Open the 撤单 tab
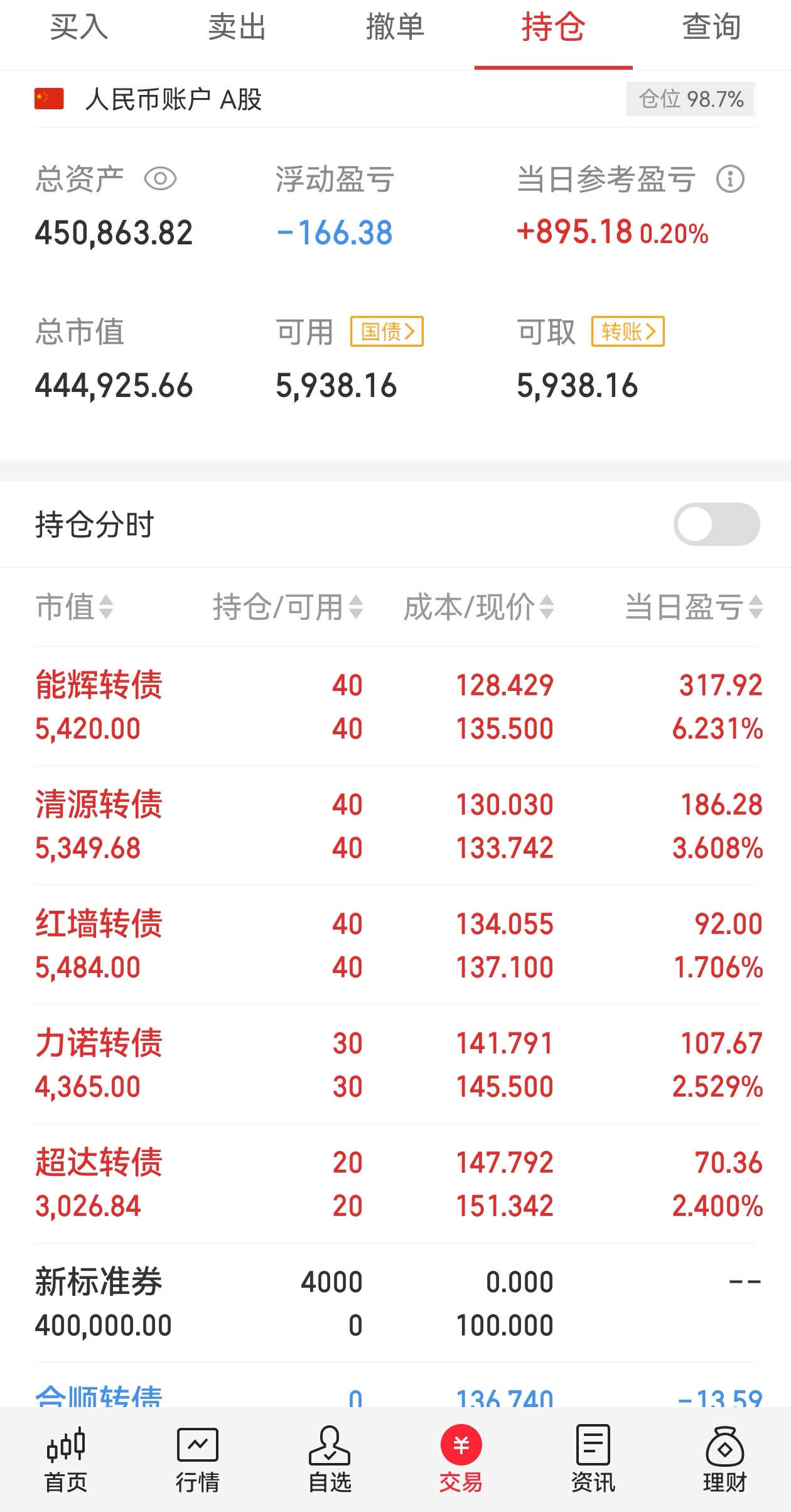 [395, 28]
